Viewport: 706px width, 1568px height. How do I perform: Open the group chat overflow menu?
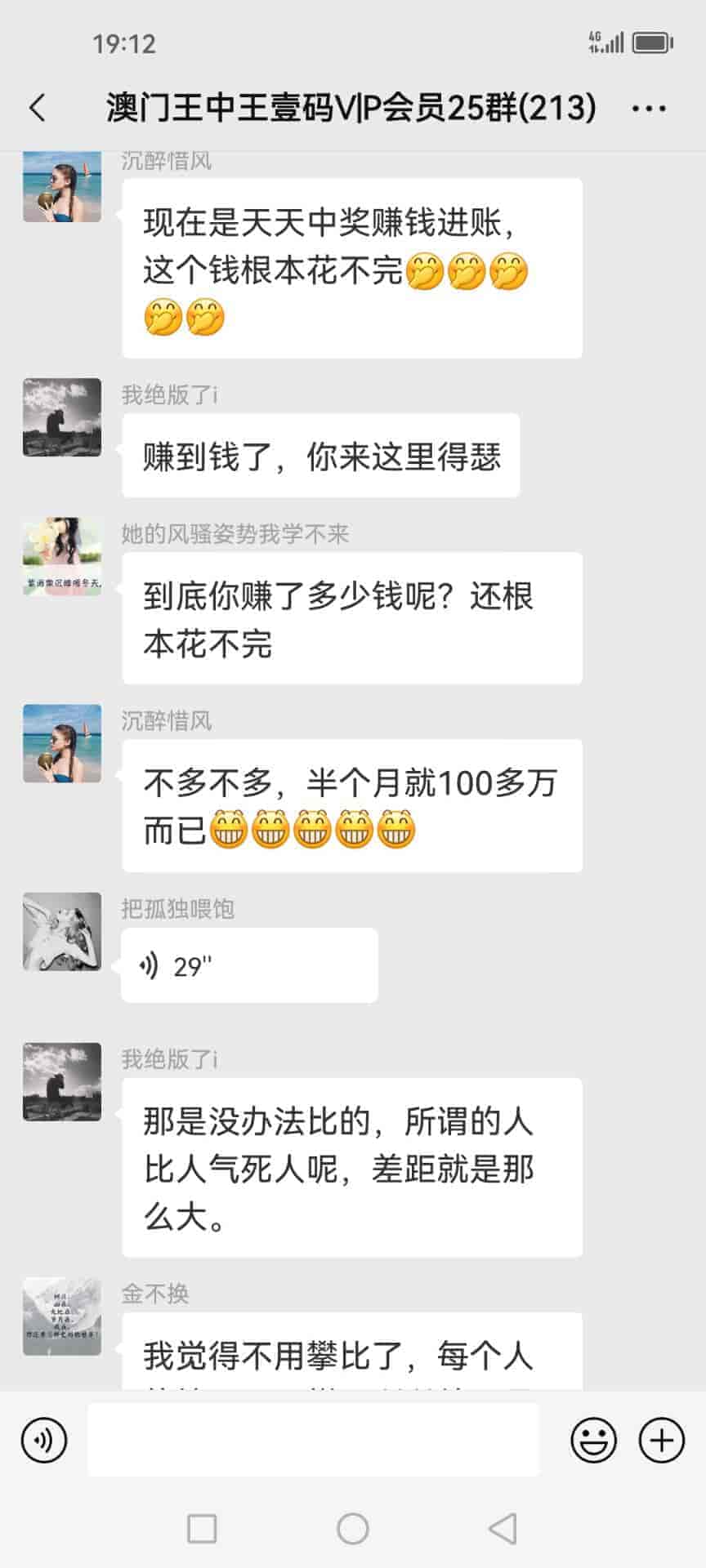click(x=649, y=108)
